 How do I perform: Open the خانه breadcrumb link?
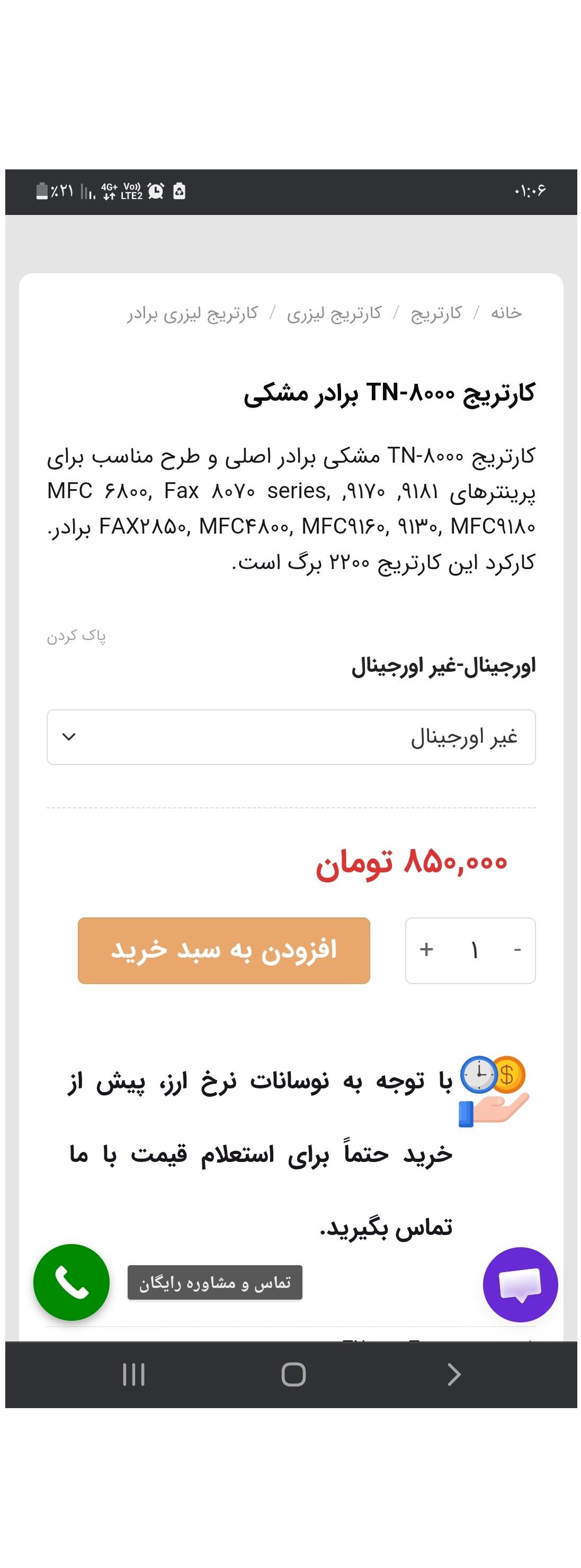pos(506,313)
